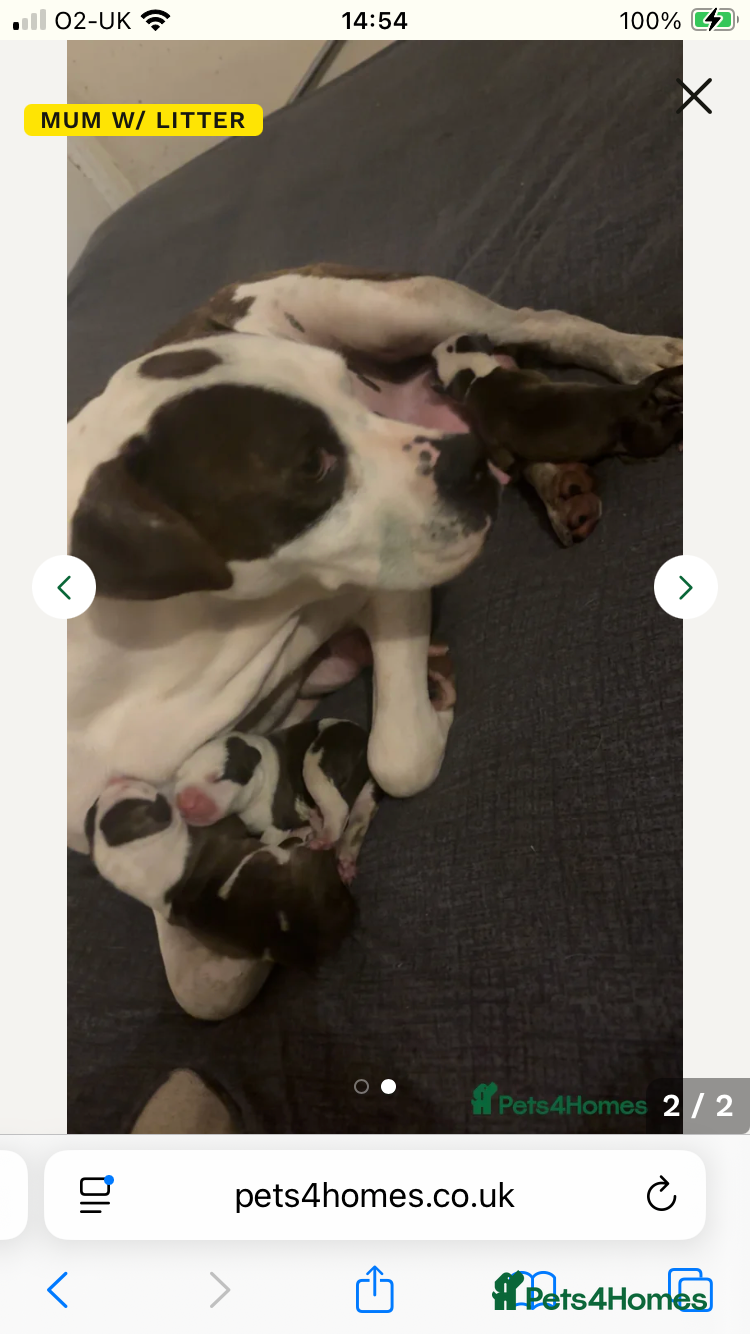The image size is (750, 1334).
Task: Navigate back using the blue back chevron
Action: [57, 1290]
